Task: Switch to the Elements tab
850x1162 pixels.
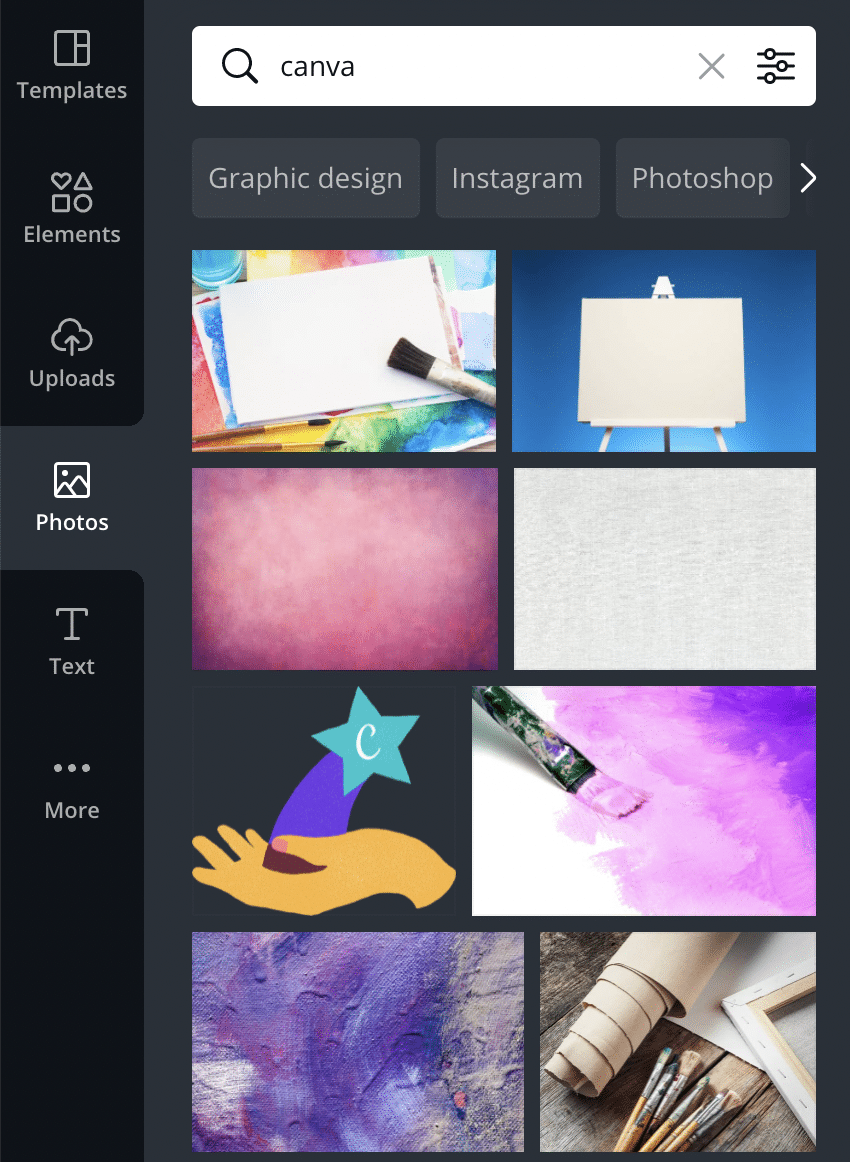Action: tap(72, 209)
